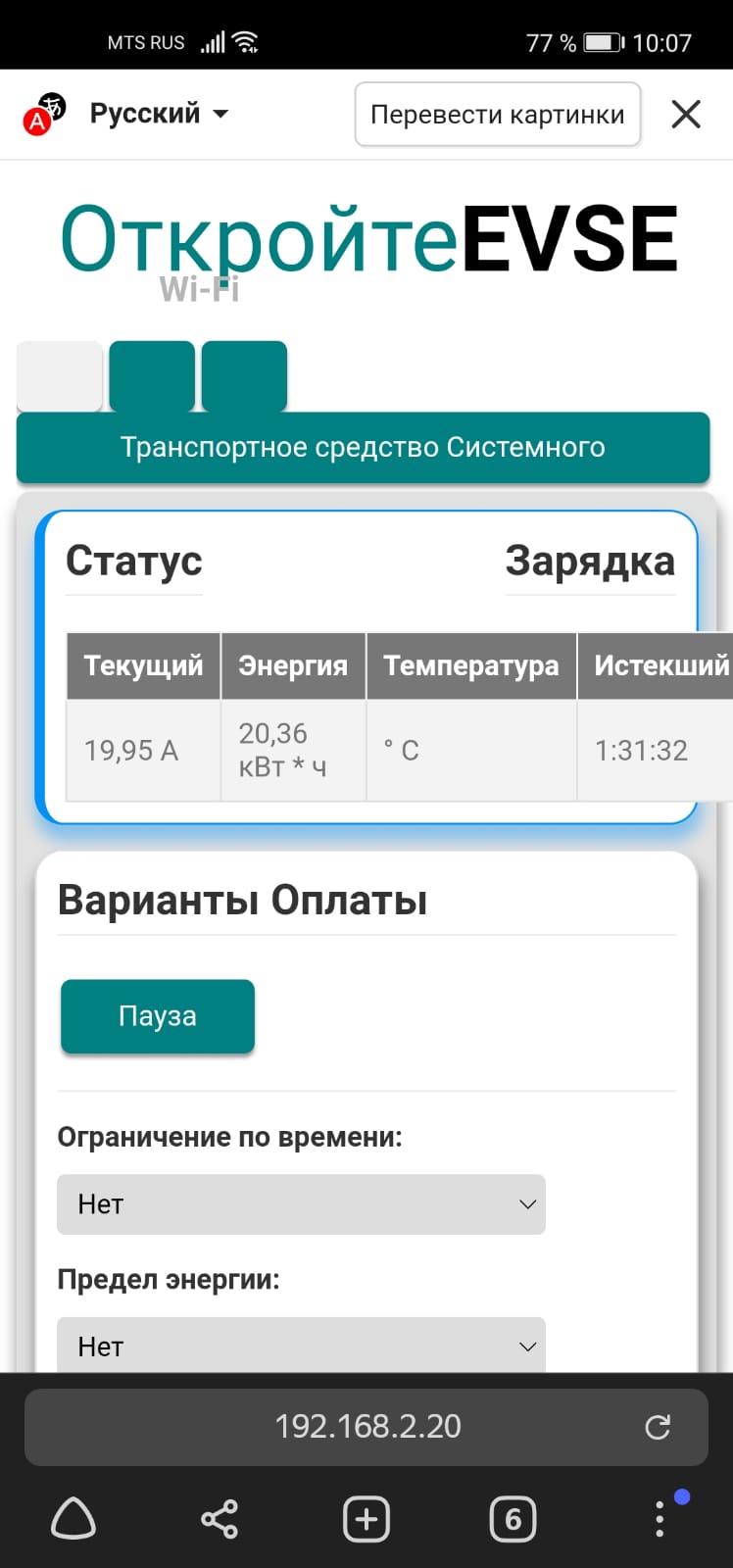Open the browser overflow menu

[x=660, y=1519]
